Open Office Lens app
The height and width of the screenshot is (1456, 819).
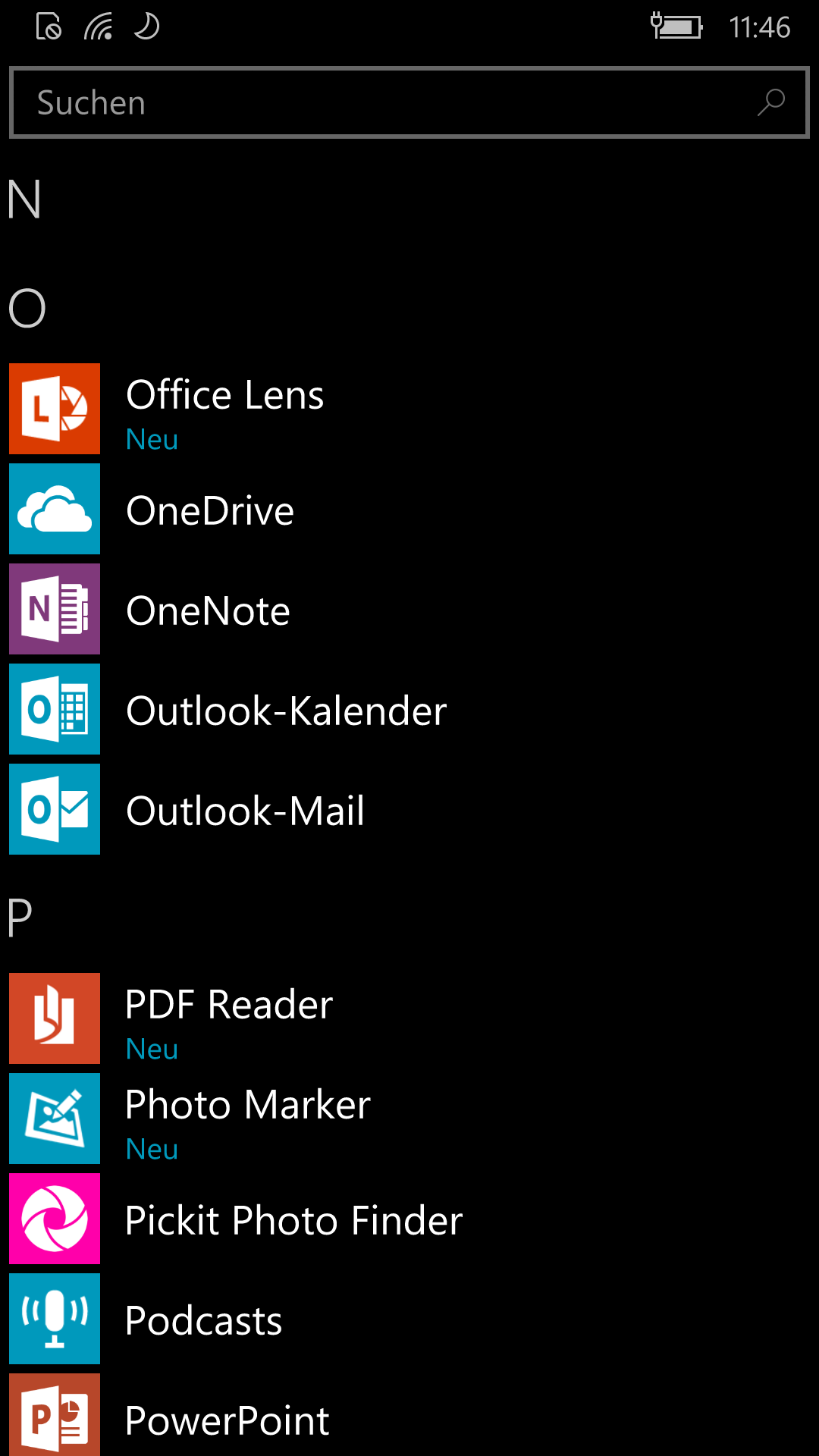[x=409, y=409]
